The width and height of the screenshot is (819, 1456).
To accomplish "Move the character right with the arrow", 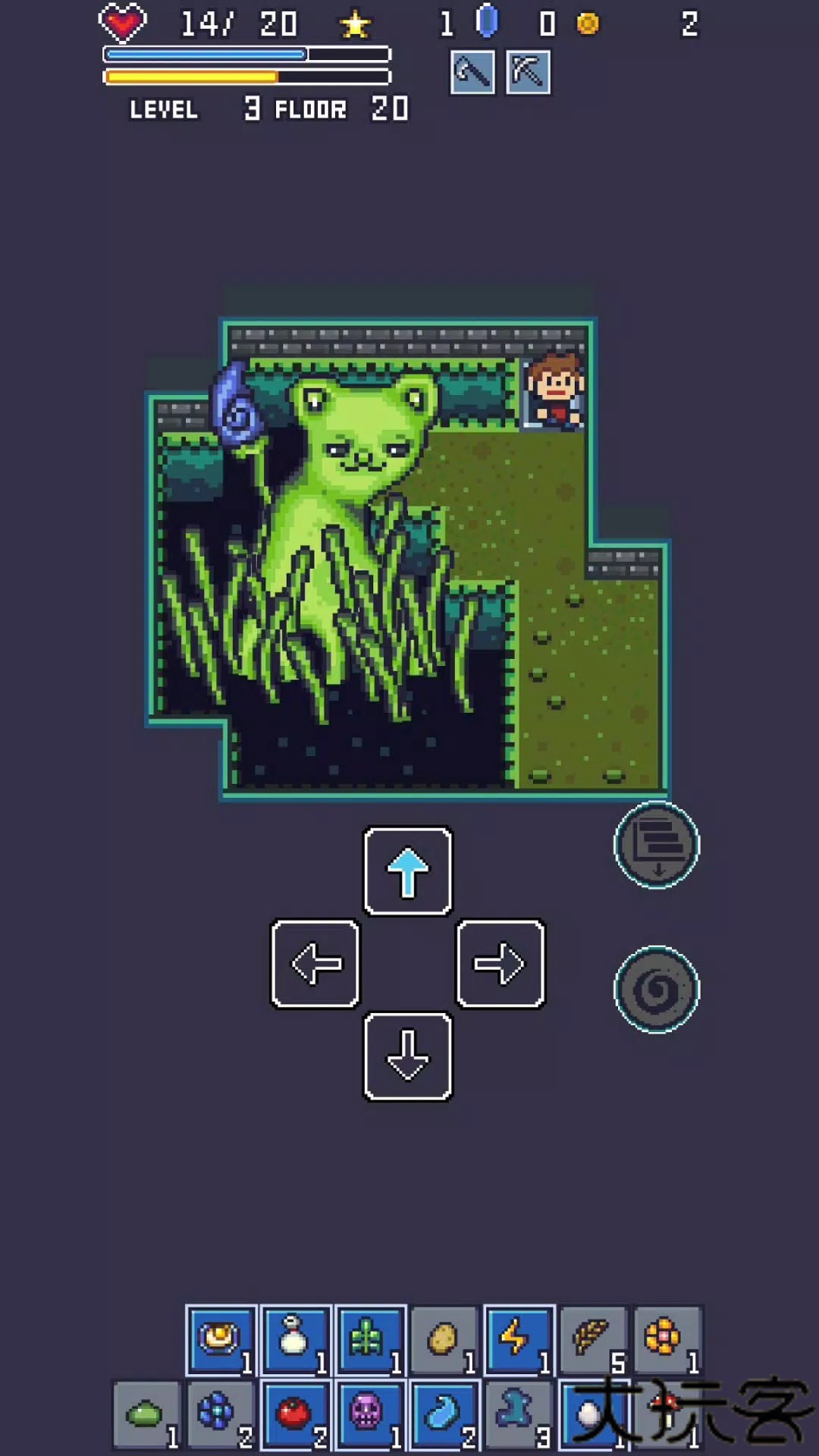I will click(x=500, y=964).
